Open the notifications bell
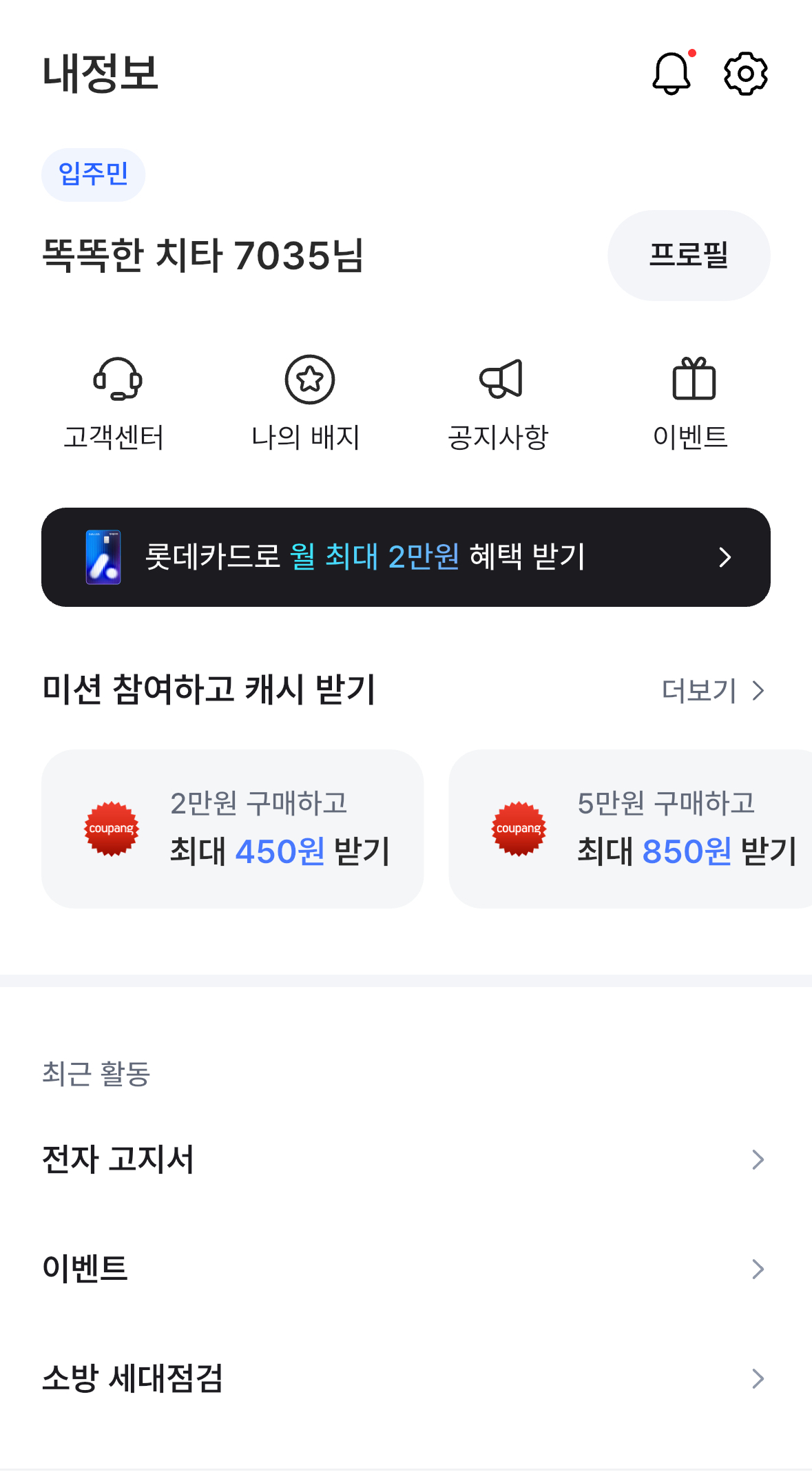 (x=672, y=74)
